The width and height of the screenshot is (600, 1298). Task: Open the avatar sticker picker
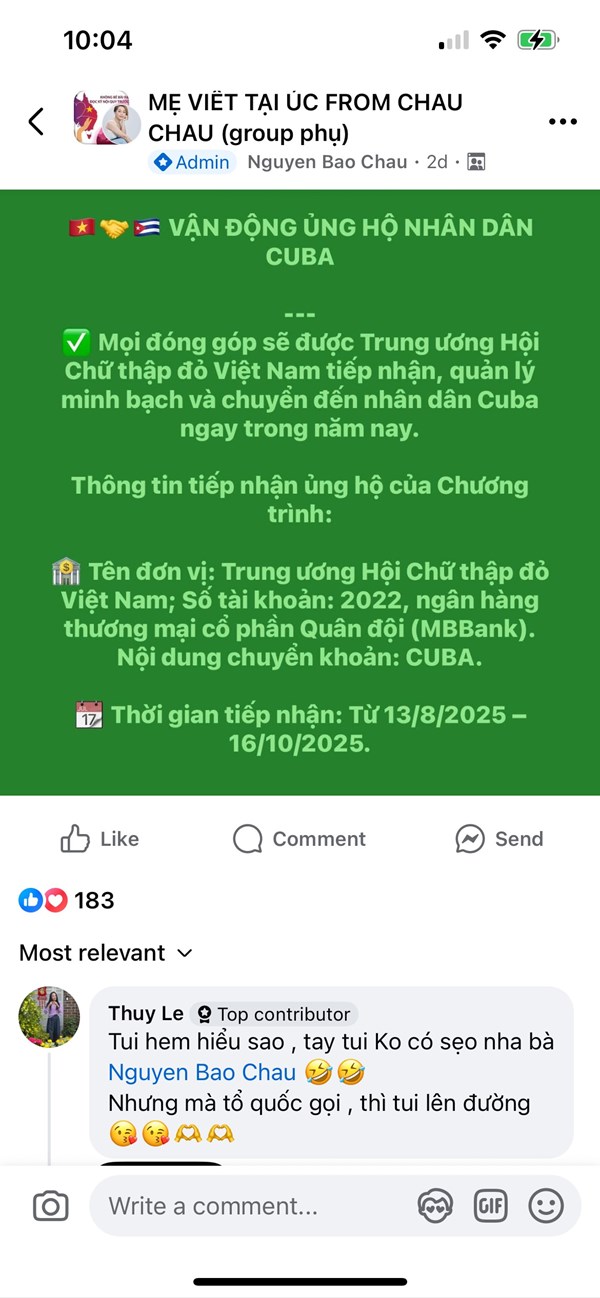435,1206
